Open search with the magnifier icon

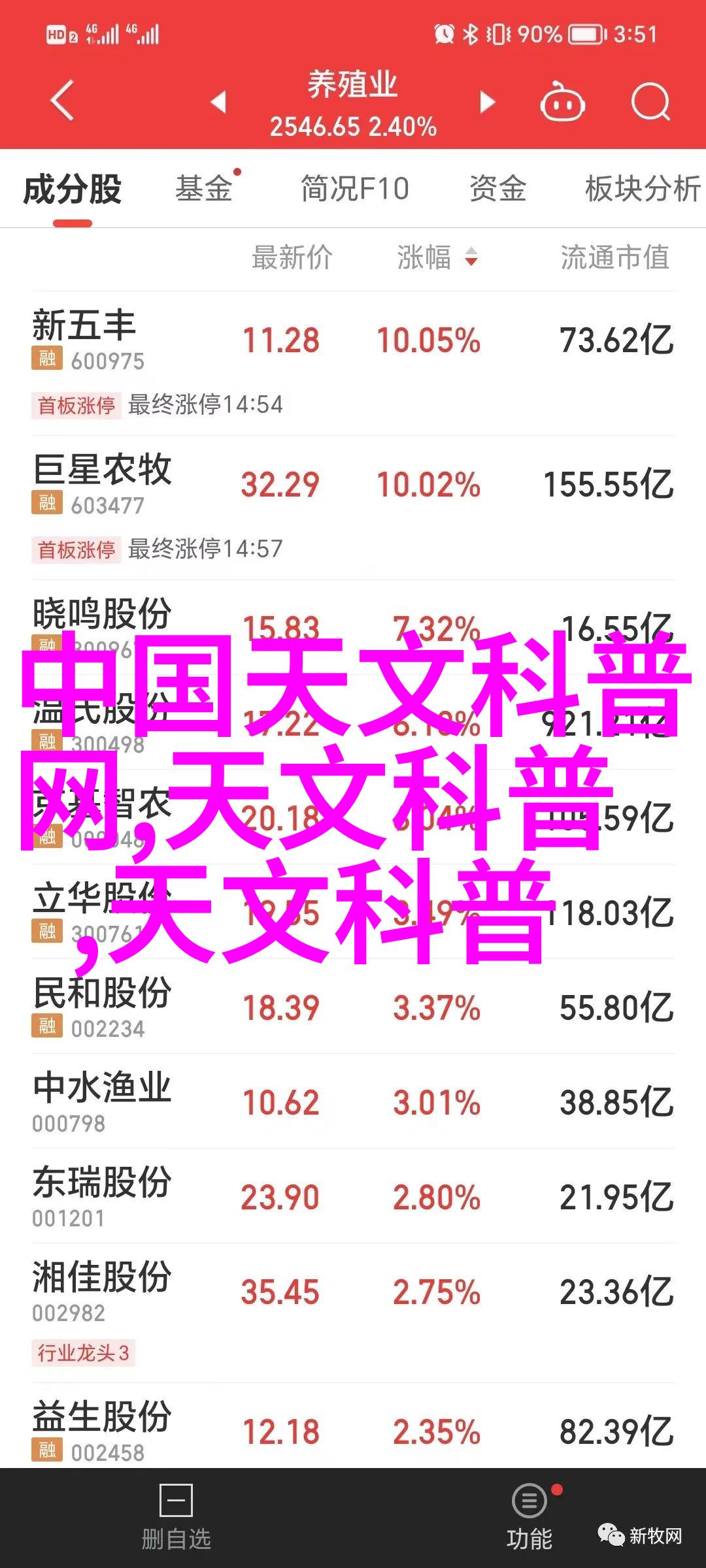click(650, 102)
